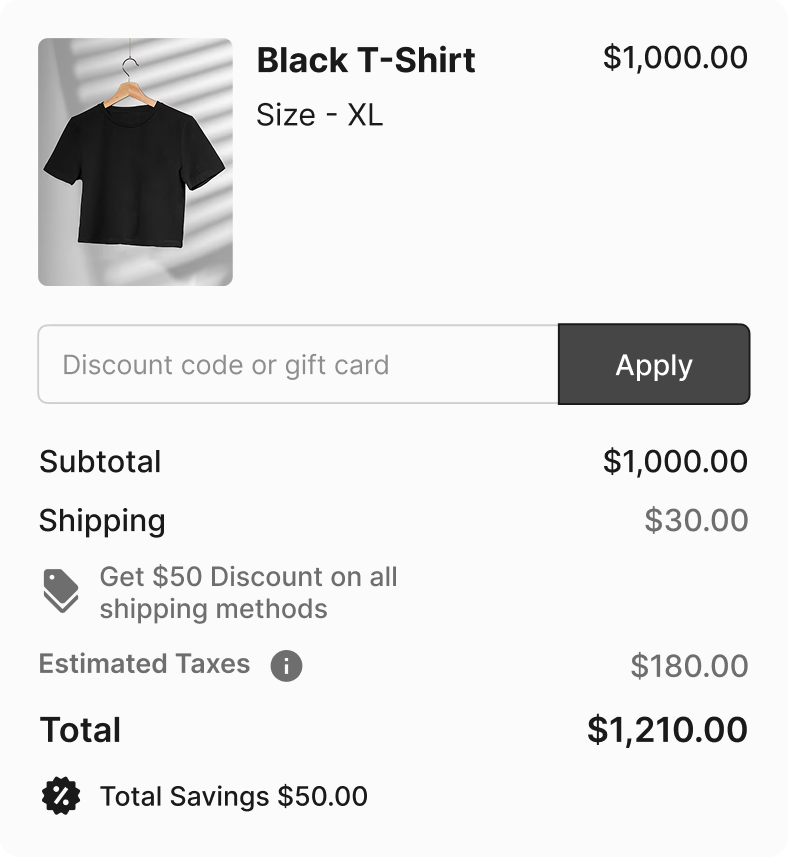Select the Black T-Shirt product title
The image size is (788, 857).
[x=366, y=60]
